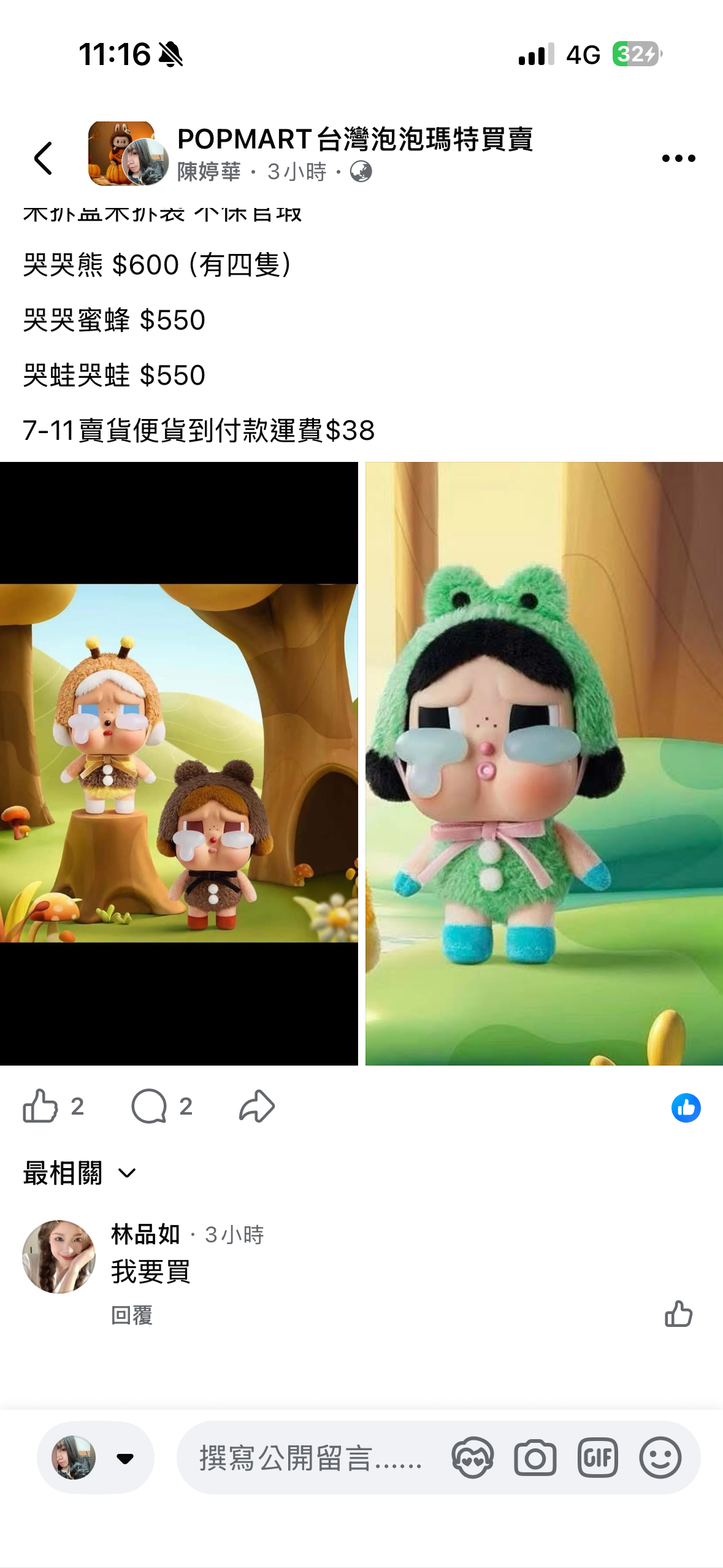723x1568 pixels.
Task: Switch commenting identity via avatar dropdown
Action: pyautogui.click(x=95, y=1457)
